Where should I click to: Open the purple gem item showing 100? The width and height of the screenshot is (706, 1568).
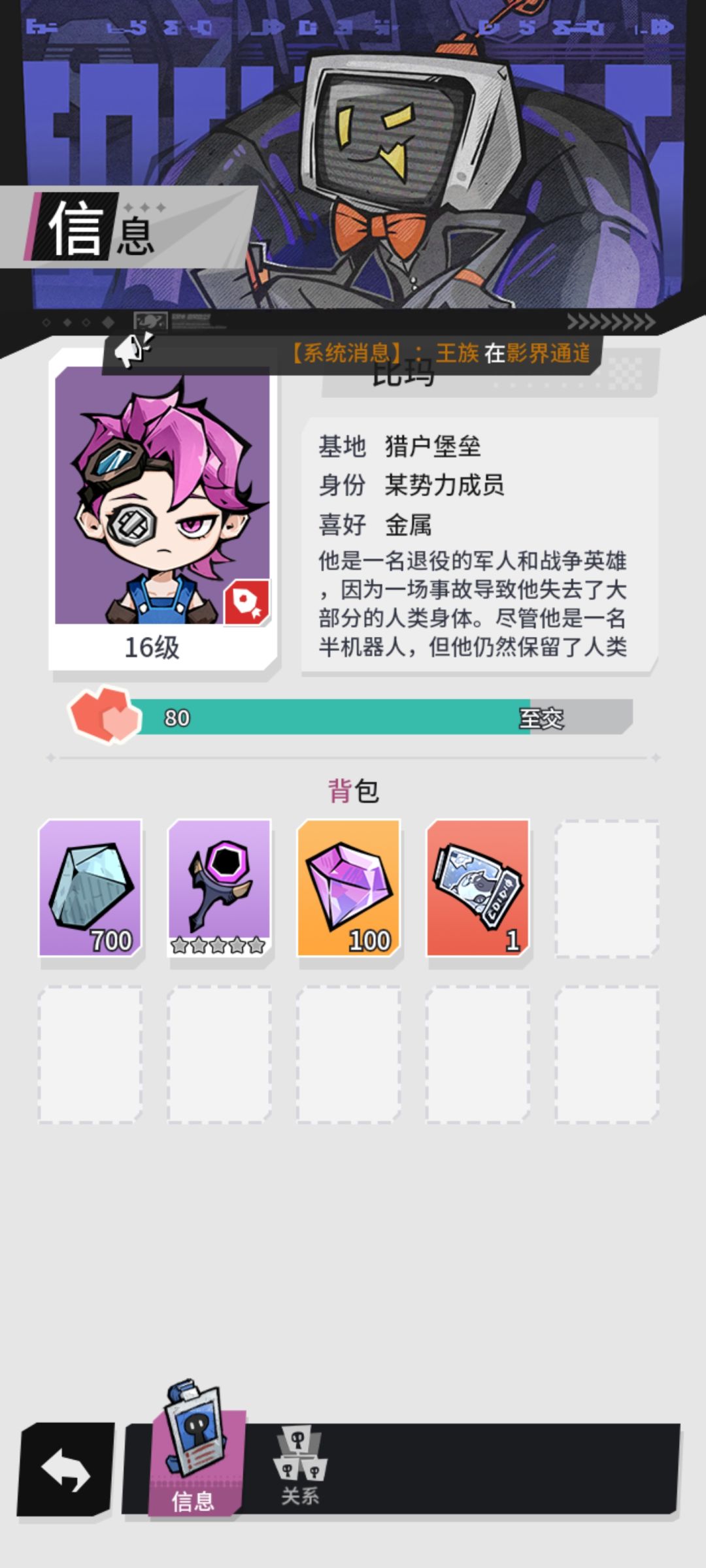pos(348,888)
